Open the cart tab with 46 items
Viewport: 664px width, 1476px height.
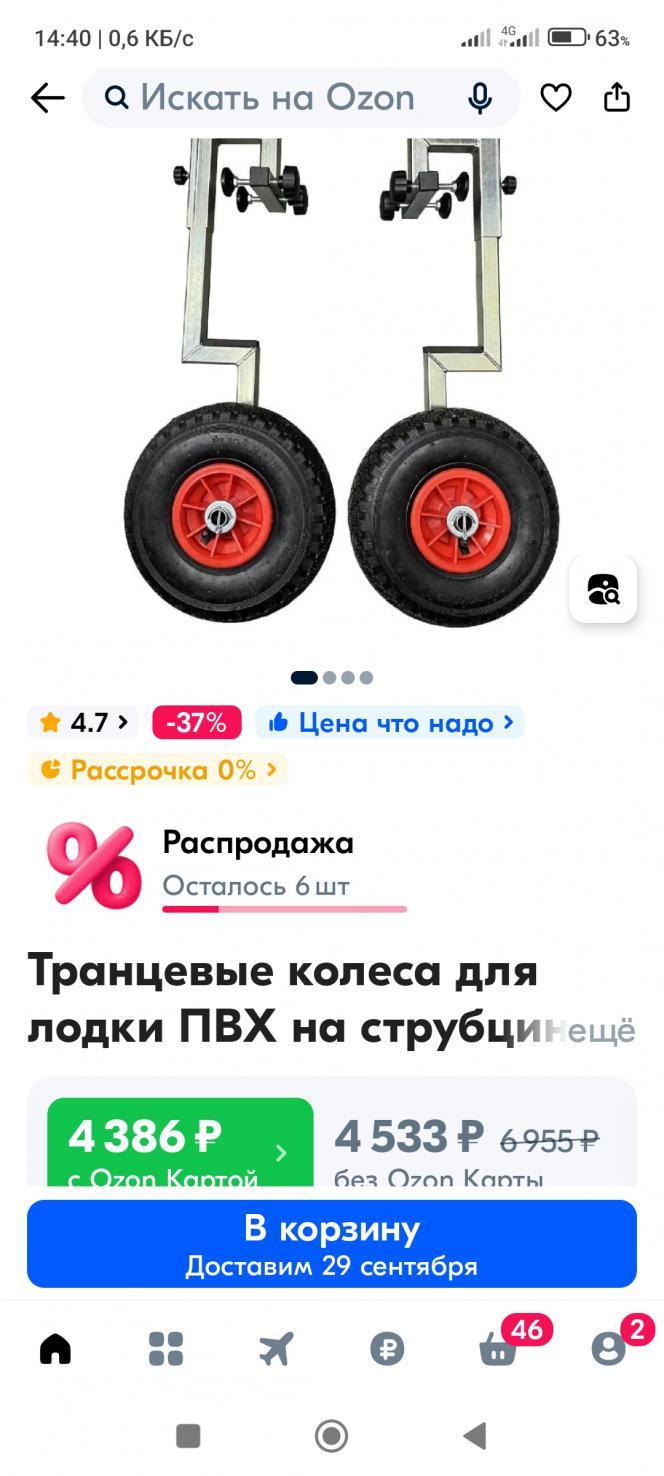498,1350
